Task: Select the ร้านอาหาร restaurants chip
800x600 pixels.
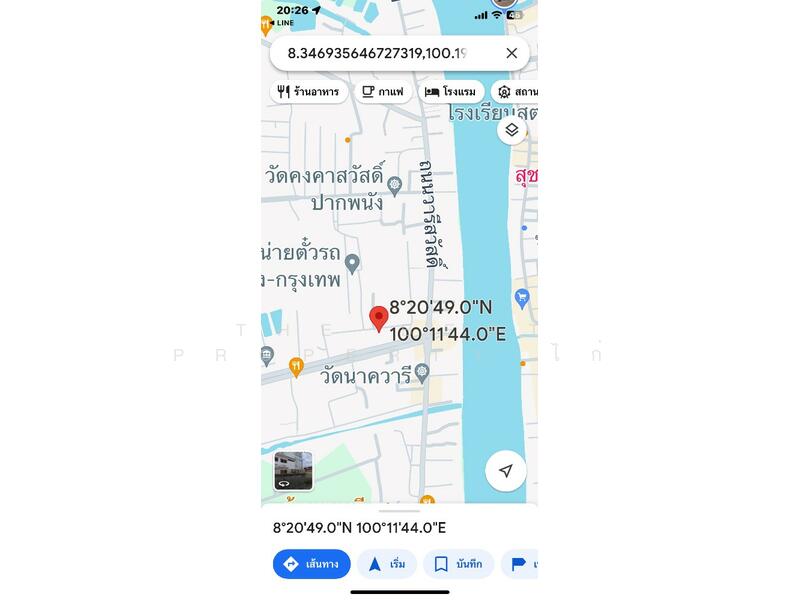Action: pos(309,92)
